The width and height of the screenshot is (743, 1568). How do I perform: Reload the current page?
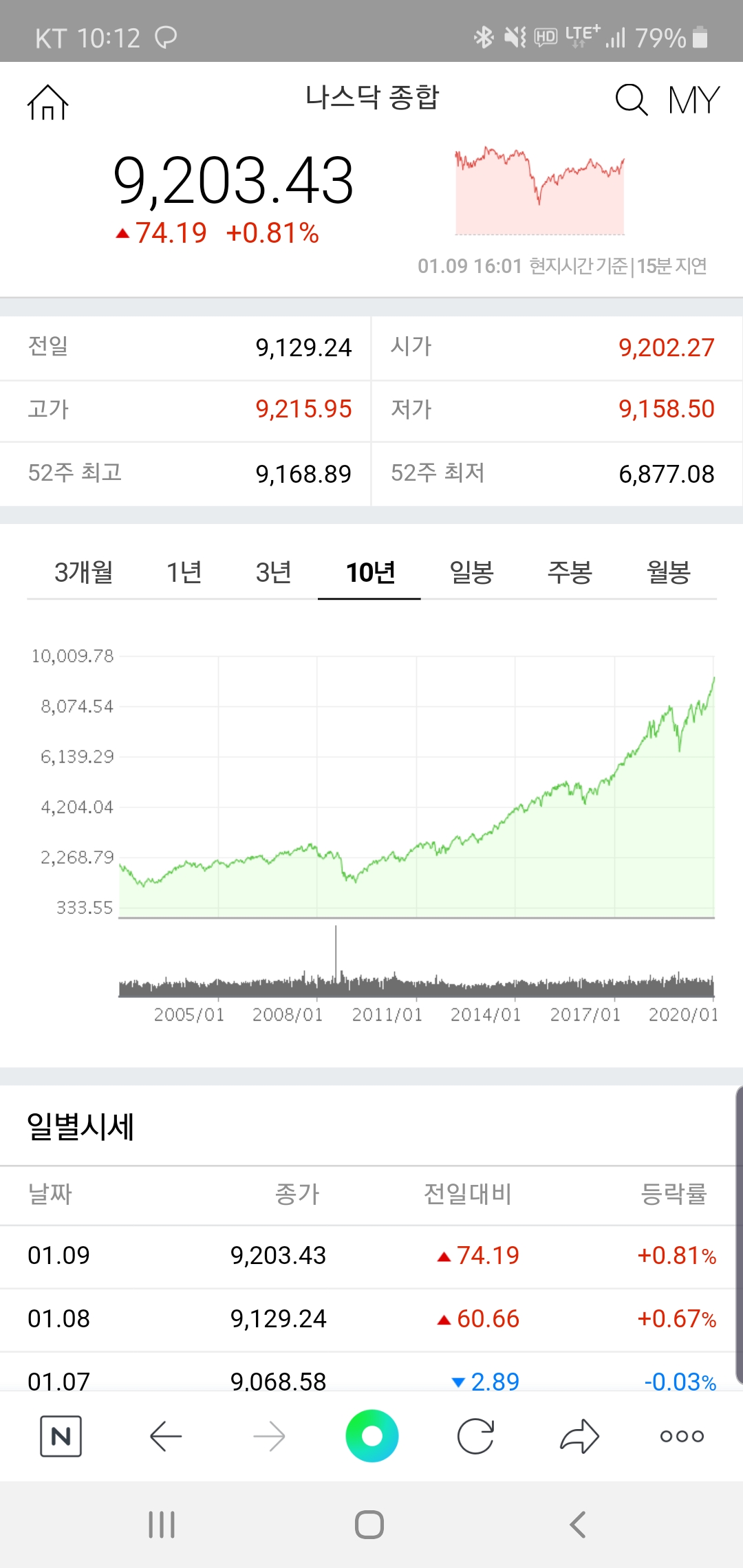(475, 1436)
